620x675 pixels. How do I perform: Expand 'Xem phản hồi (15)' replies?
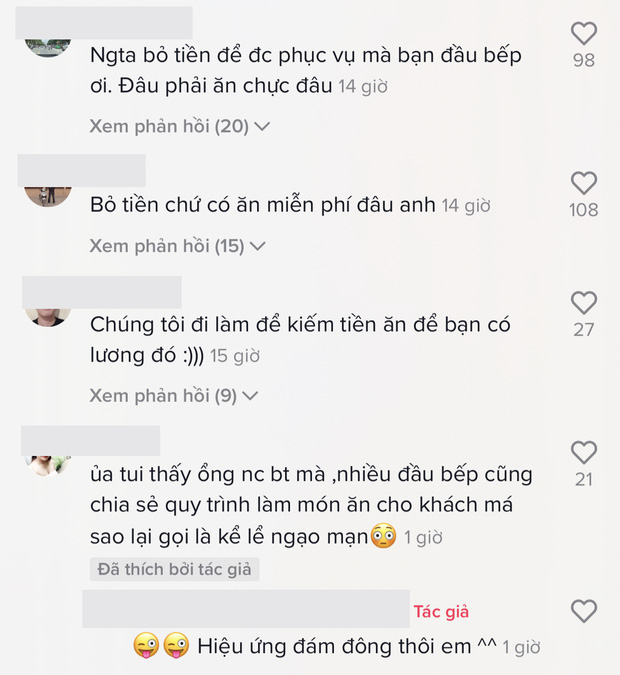[x=177, y=246]
